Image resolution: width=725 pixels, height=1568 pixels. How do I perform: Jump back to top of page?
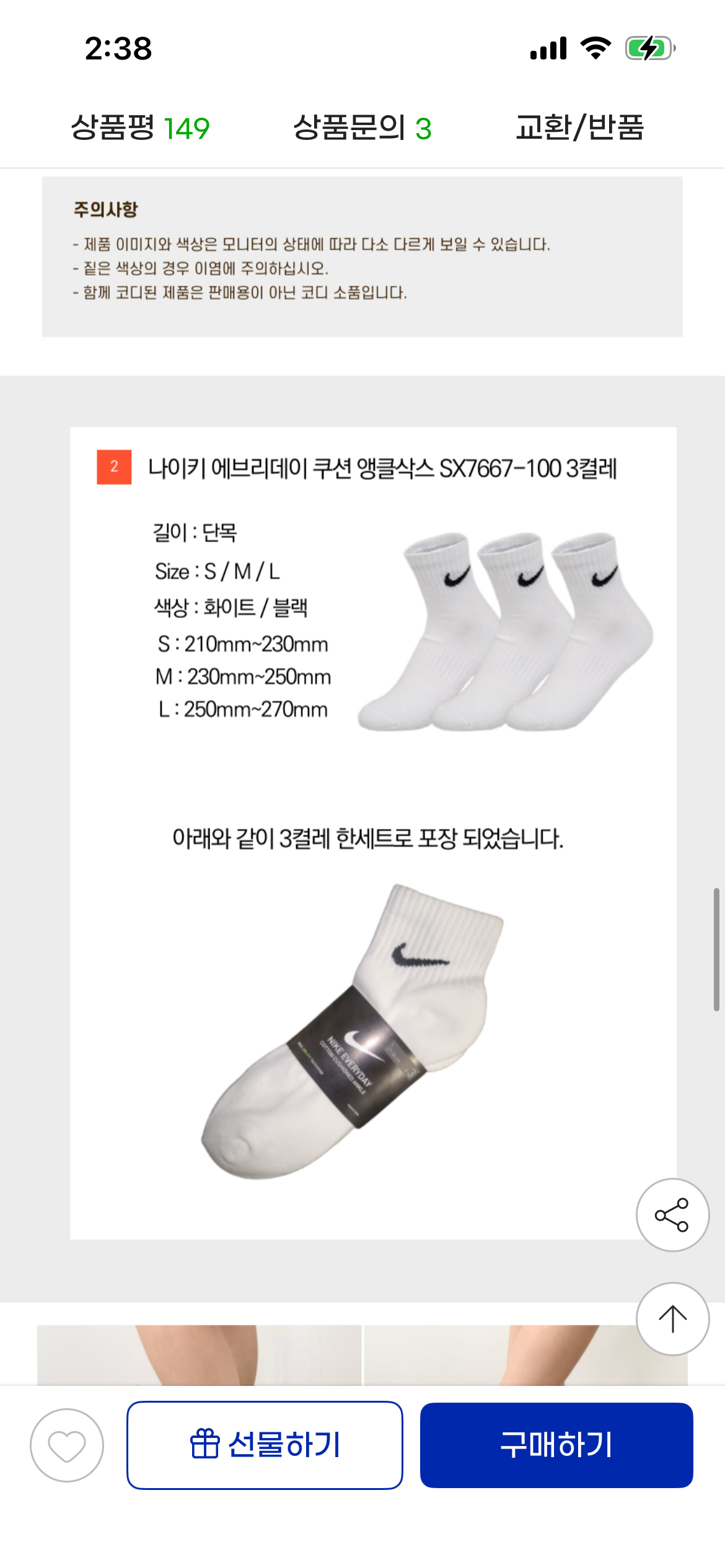pos(672,1318)
